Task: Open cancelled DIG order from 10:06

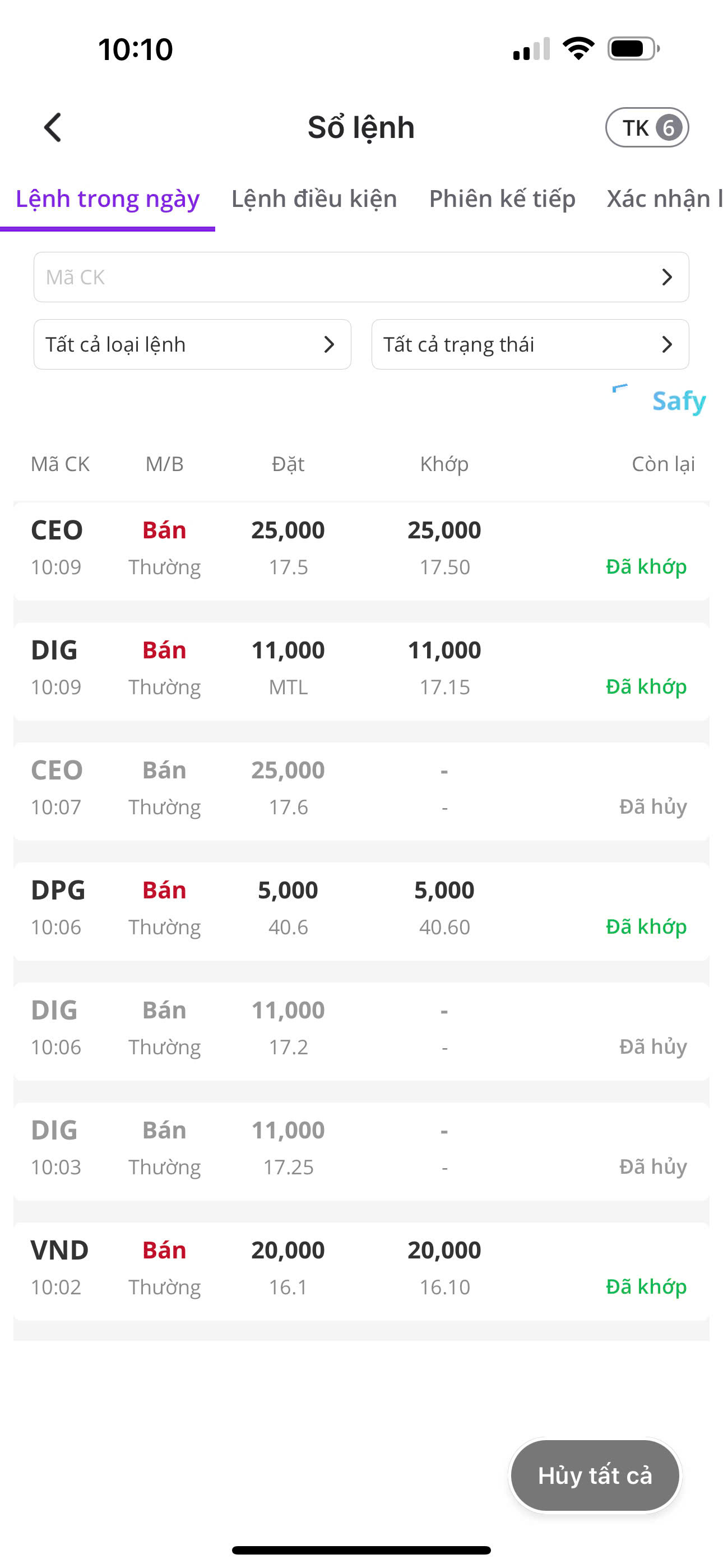Action: click(x=360, y=1029)
